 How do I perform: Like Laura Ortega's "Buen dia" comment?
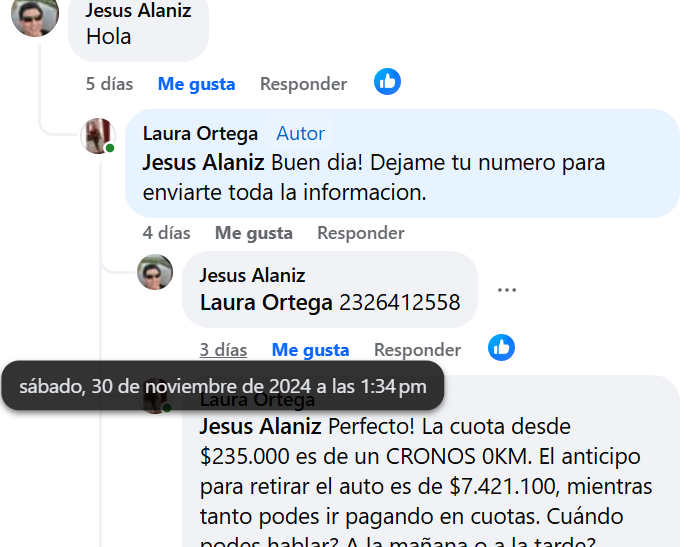coord(253,233)
